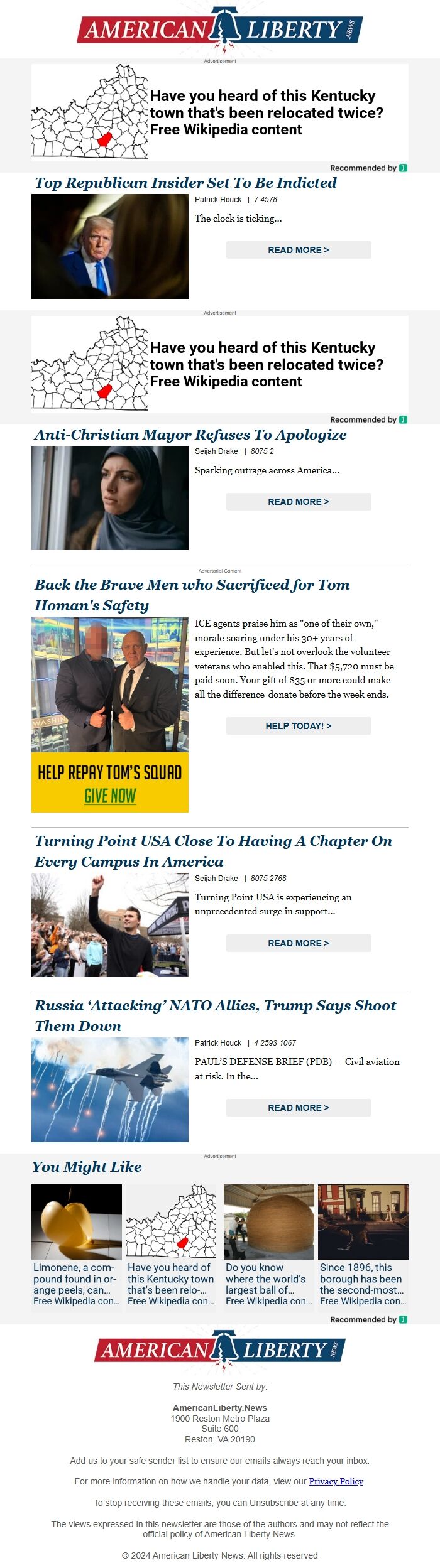Open the Turning Point USA article photo

pyautogui.click(x=110, y=925)
